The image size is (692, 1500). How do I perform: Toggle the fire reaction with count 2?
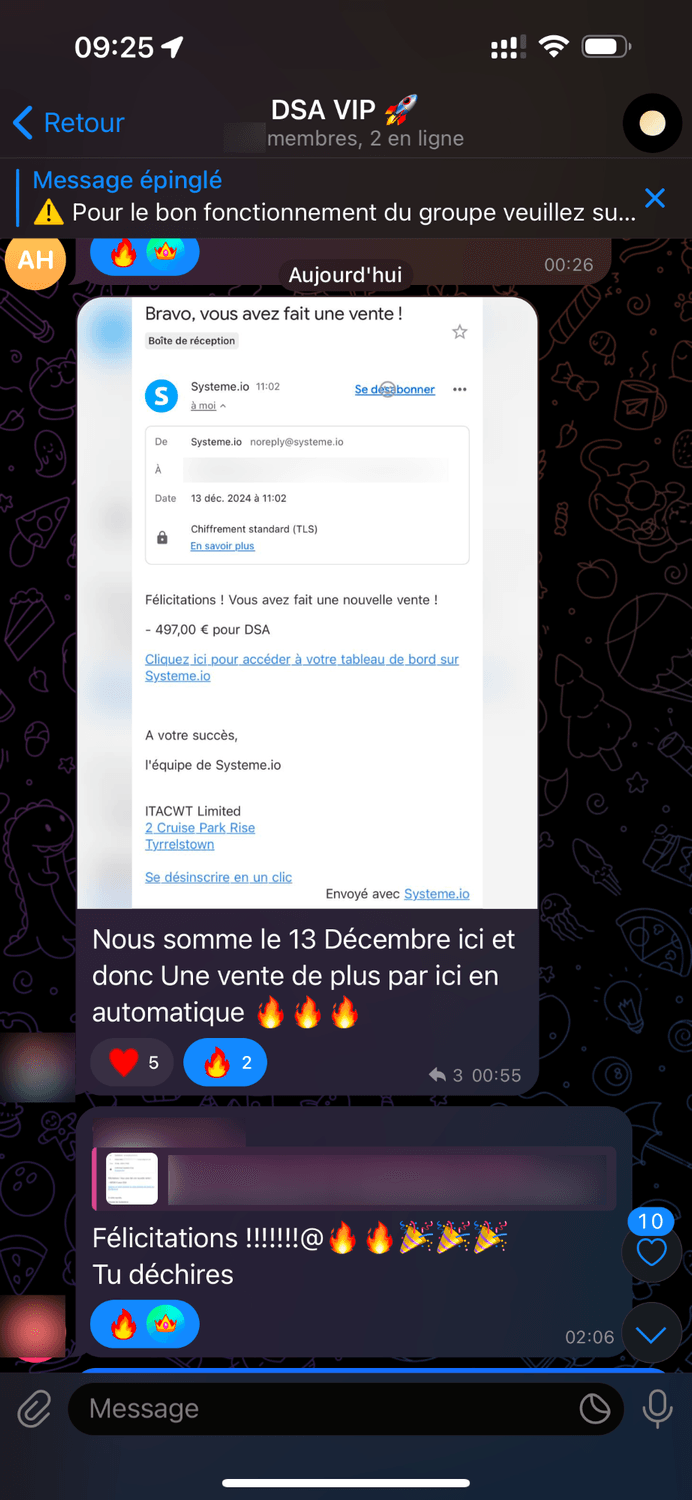[x=225, y=1062]
